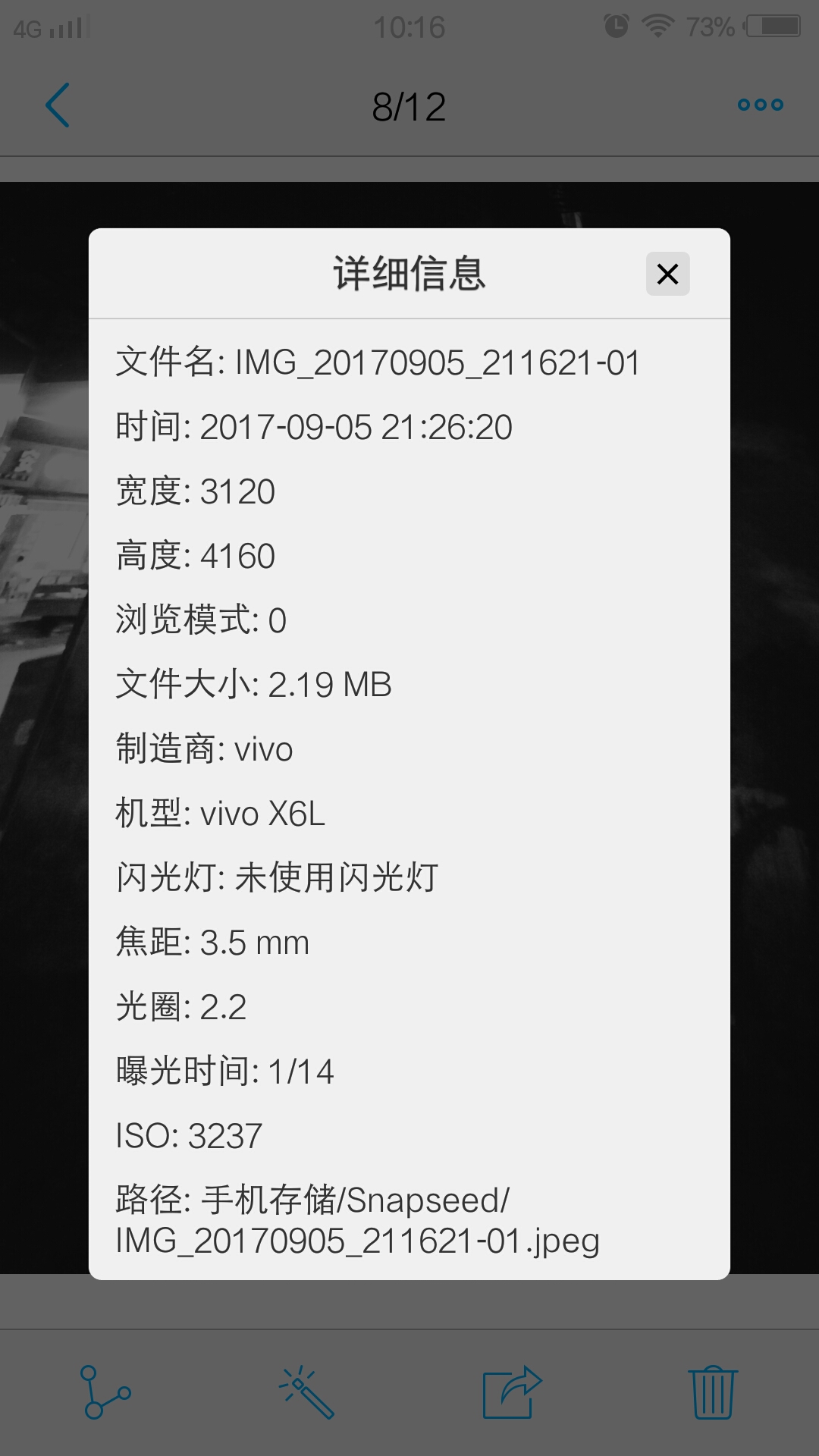Close the 详细信息 details dialog

coord(667,274)
